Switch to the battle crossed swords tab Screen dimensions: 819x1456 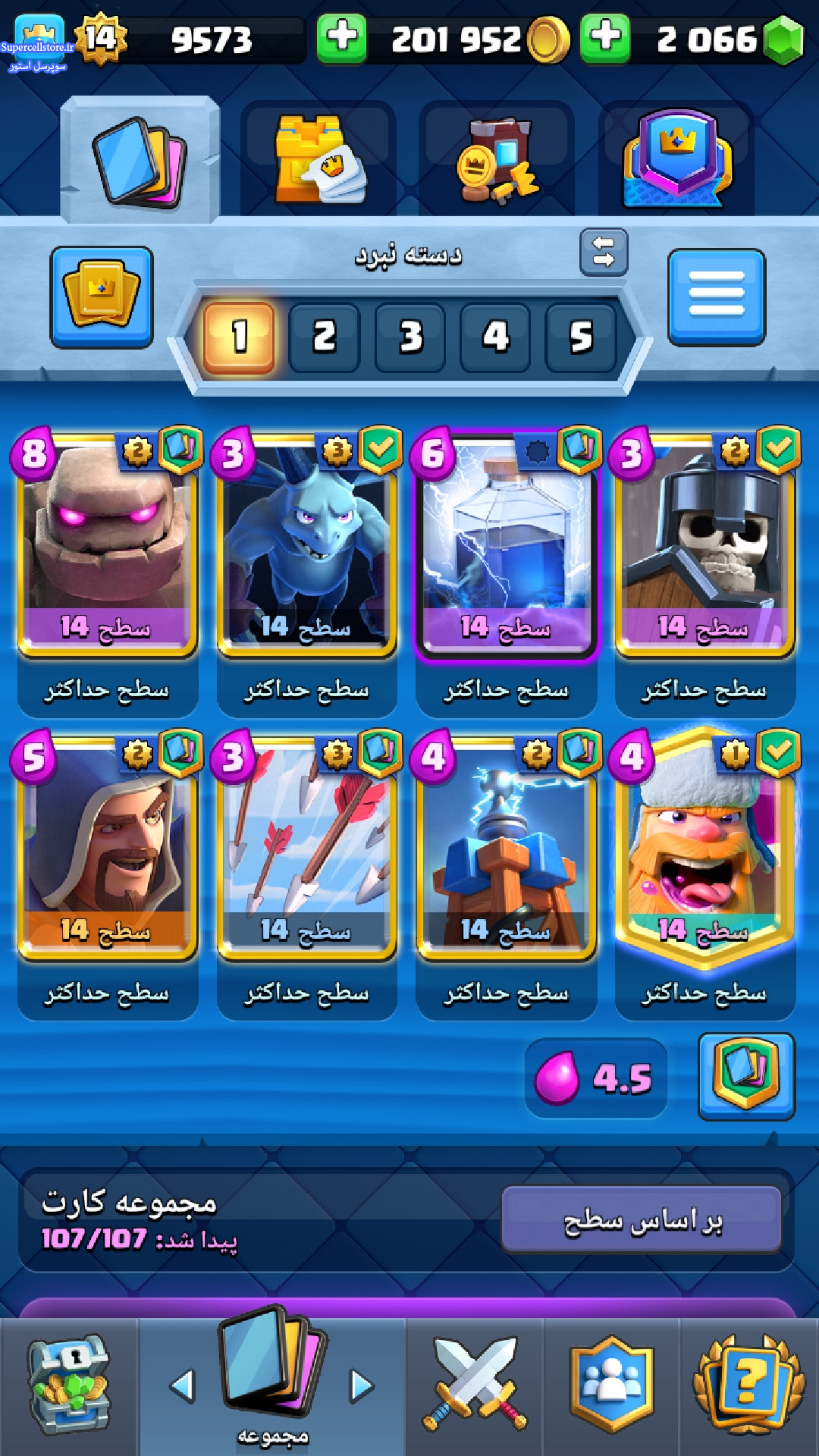475,1386
